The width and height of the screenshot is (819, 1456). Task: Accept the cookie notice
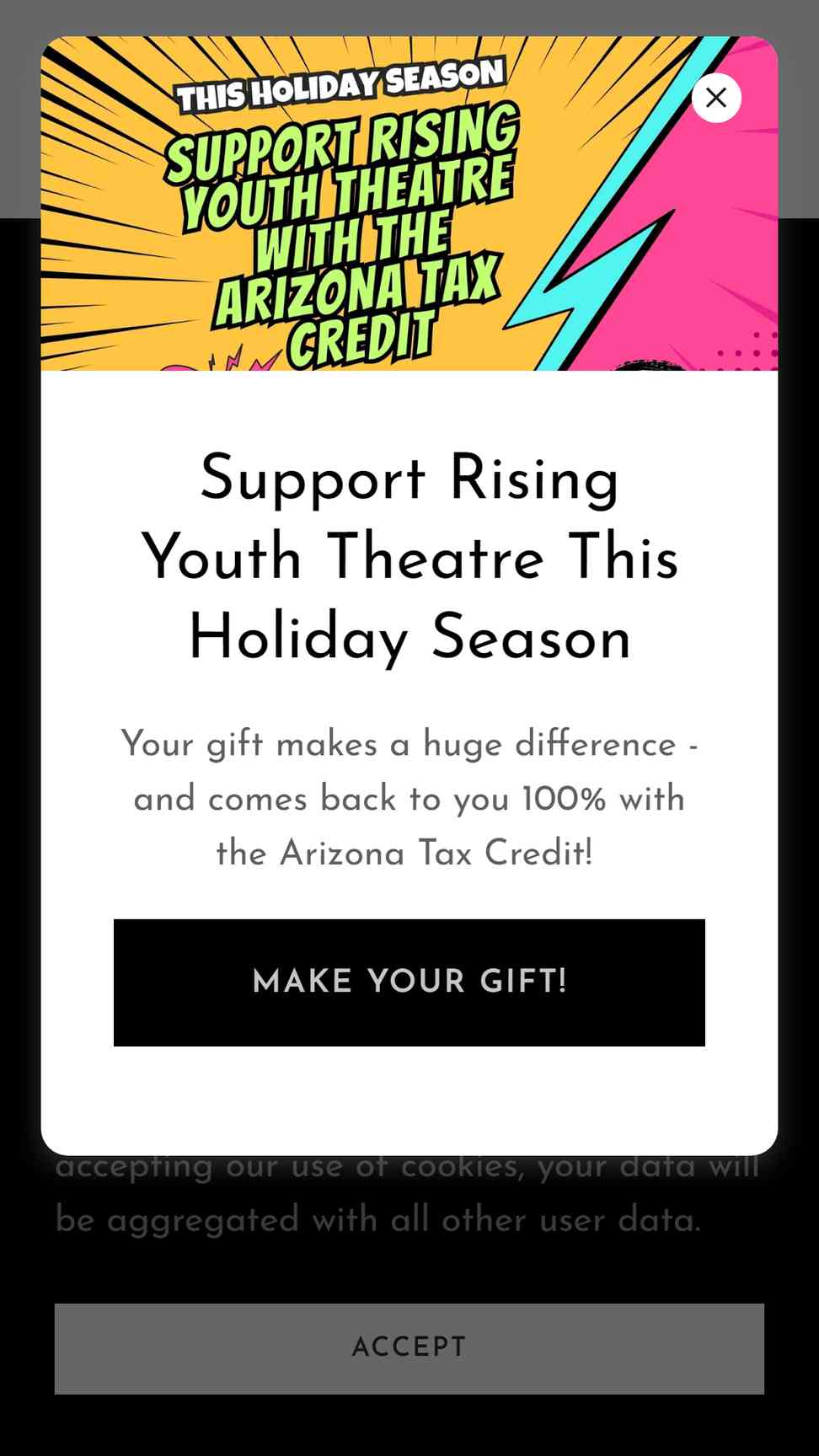point(409,1348)
